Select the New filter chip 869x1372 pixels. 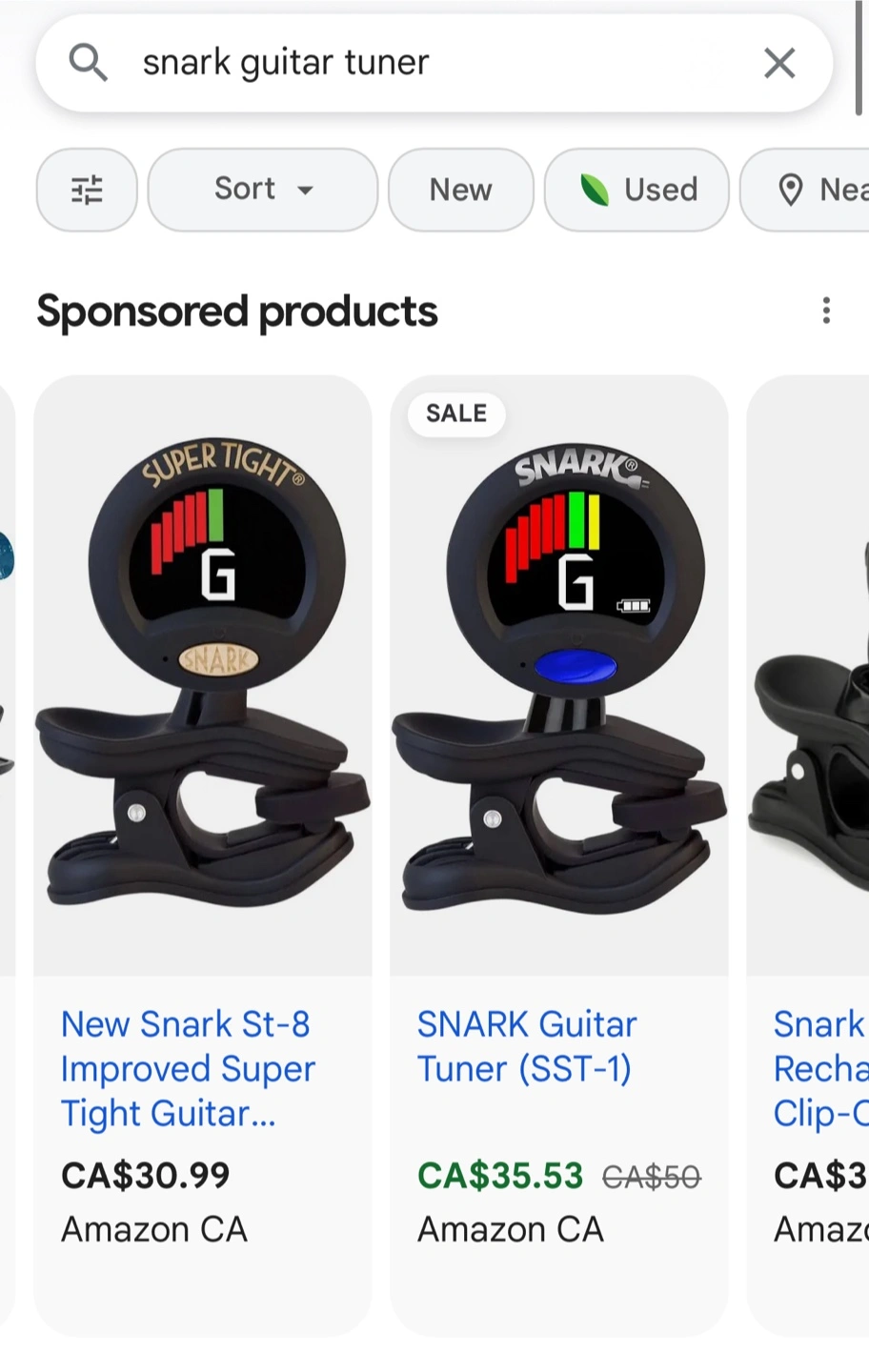(x=461, y=190)
